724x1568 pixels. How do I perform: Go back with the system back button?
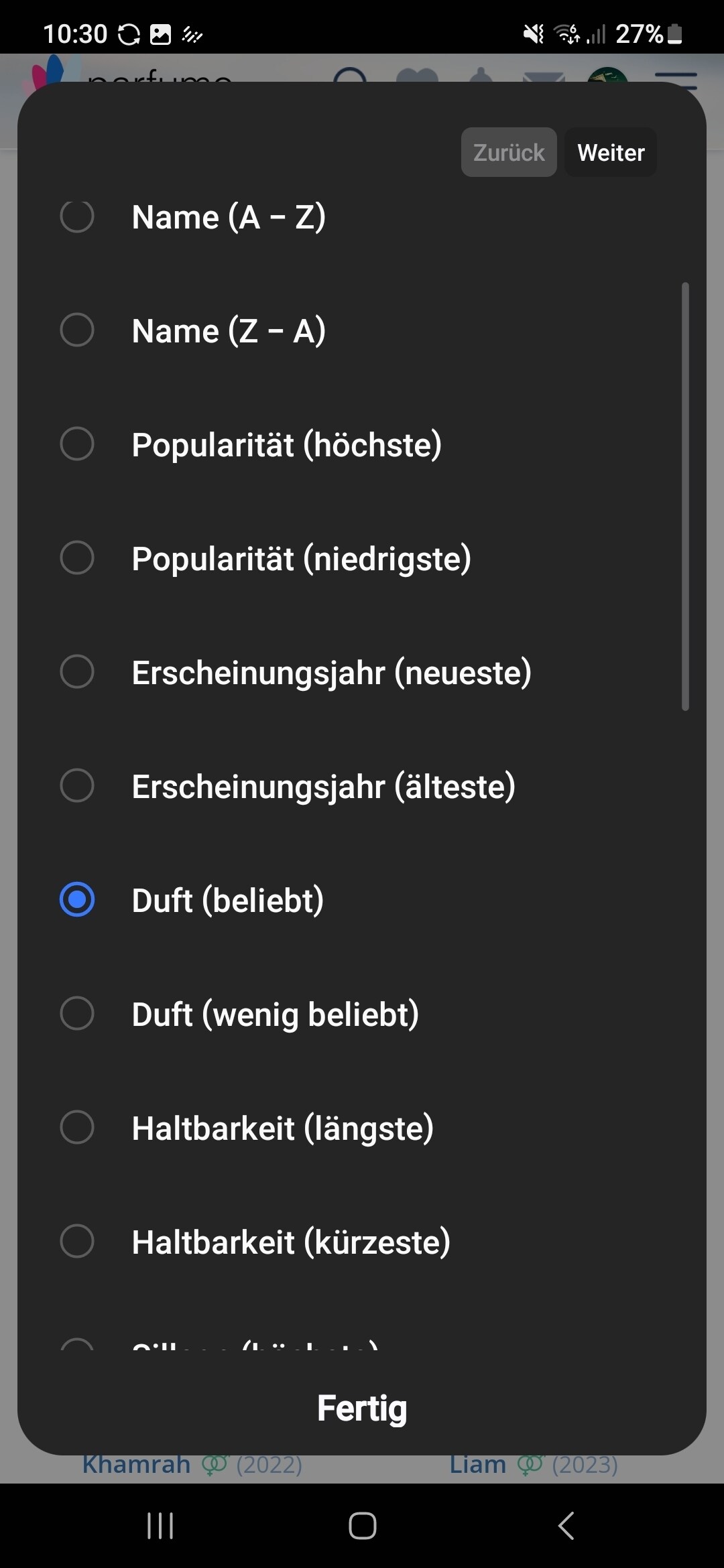[x=566, y=1526]
